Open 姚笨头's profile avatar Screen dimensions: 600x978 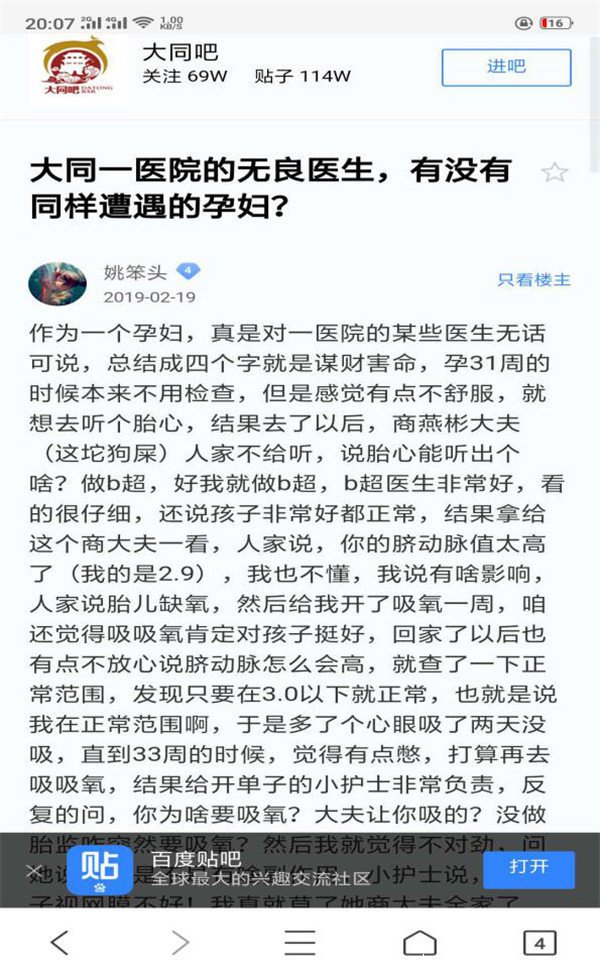(57, 284)
